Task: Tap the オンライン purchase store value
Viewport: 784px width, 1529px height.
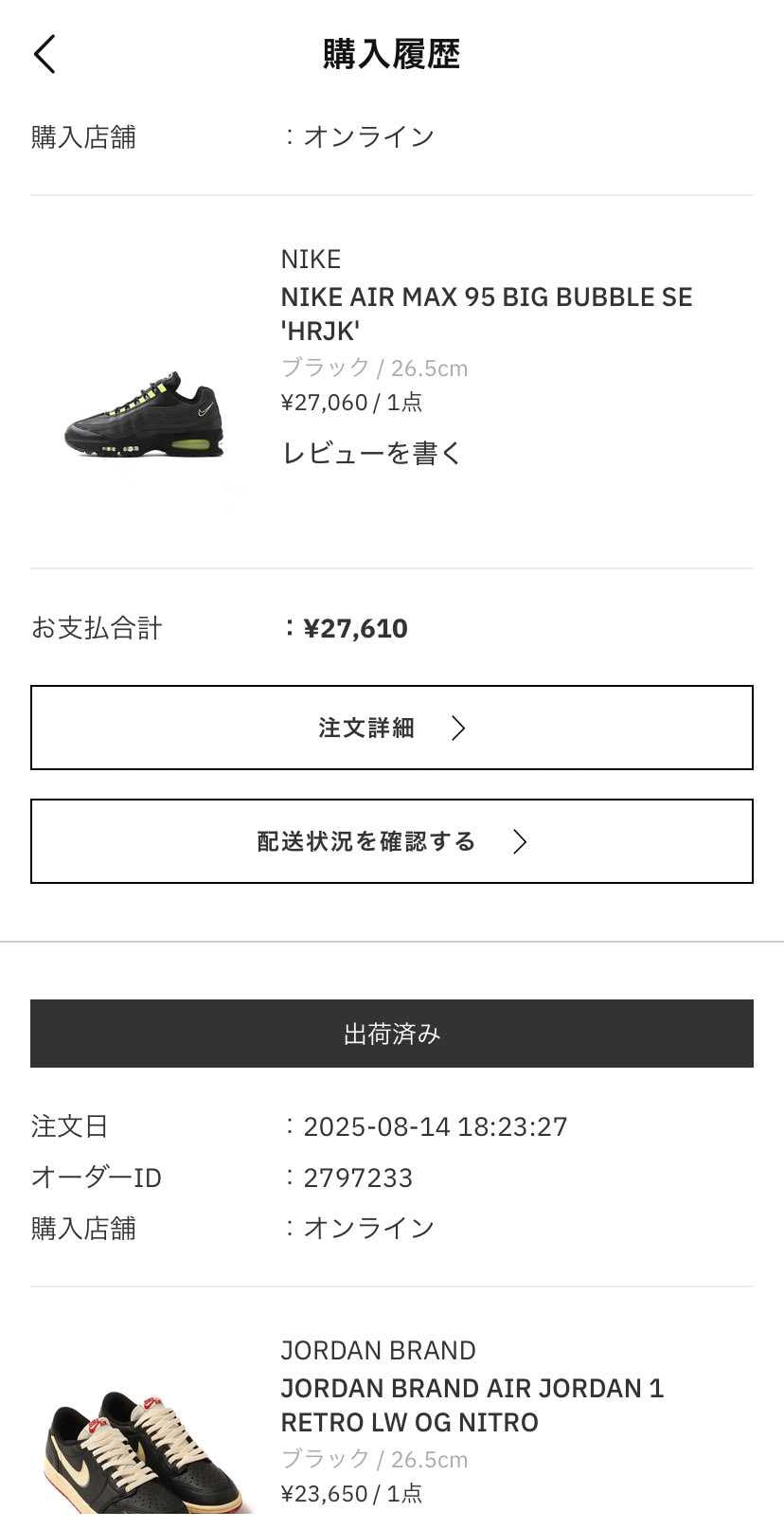Action: pos(368,135)
